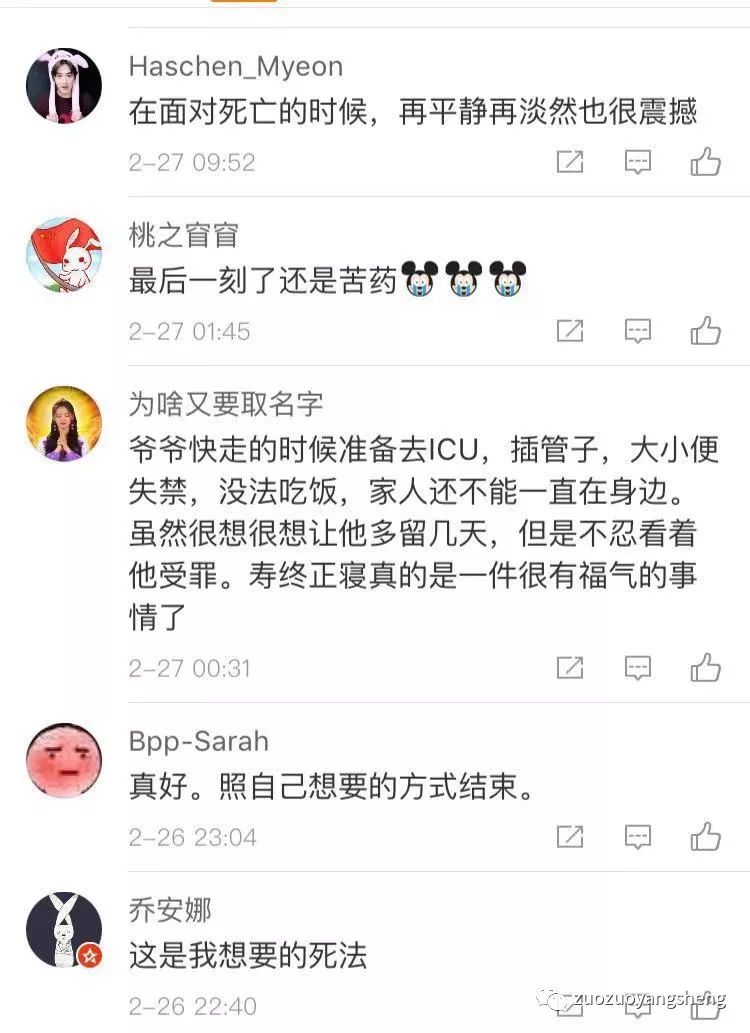Tap the reply bubble icon on 桃之窅窅's comment
This screenshot has width=750, height=1033.
pyautogui.click(x=640, y=332)
